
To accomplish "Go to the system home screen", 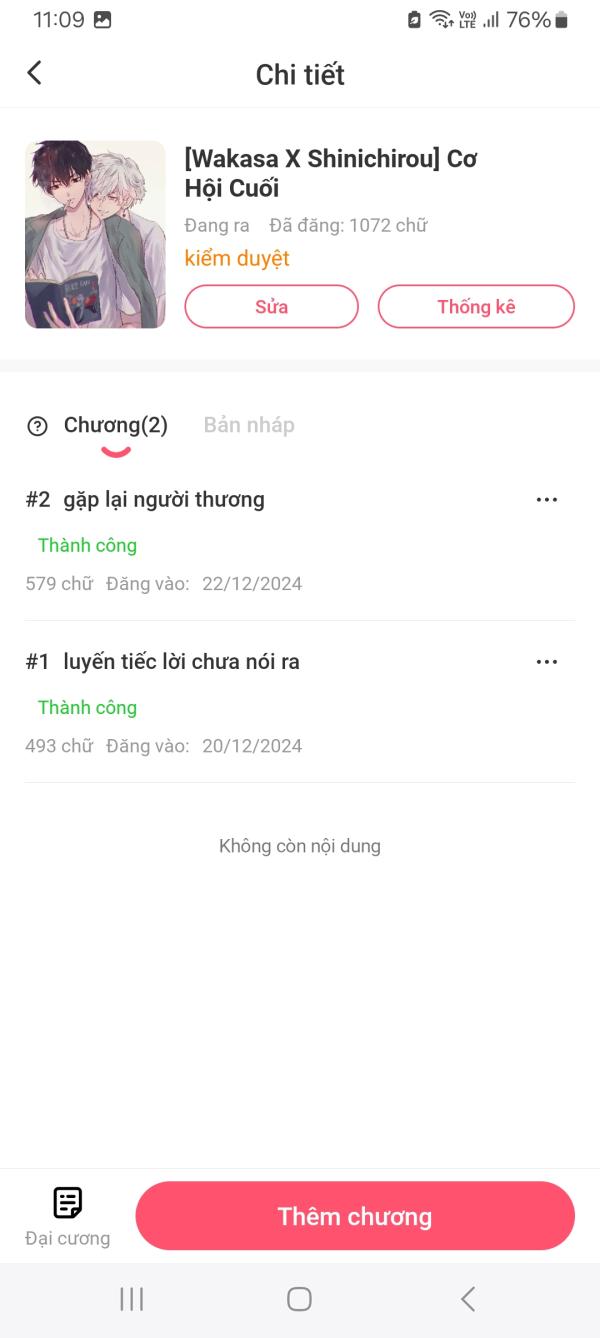I will (x=299, y=1299).
